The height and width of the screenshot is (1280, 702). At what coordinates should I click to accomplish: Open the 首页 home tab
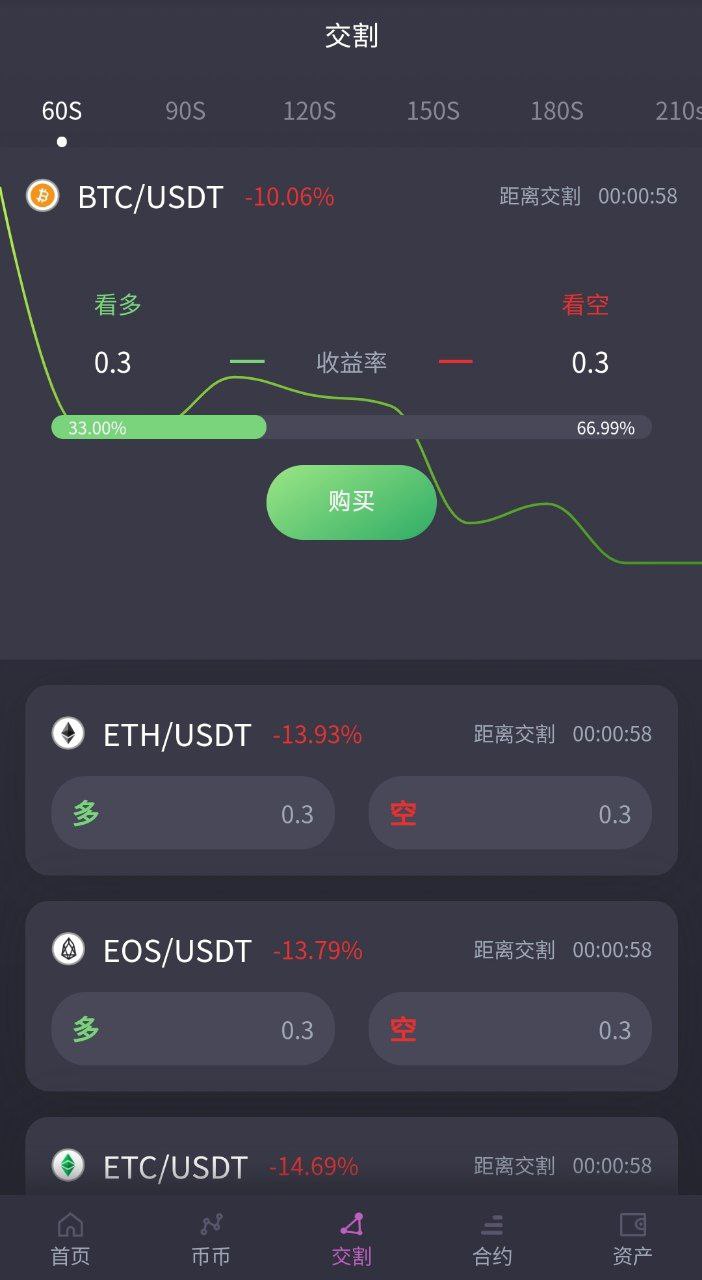70,1239
